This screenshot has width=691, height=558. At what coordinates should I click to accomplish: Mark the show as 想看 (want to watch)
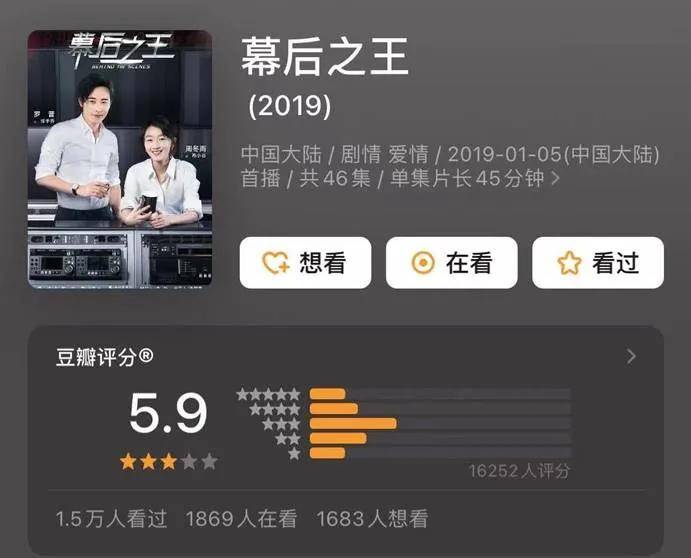(x=305, y=263)
